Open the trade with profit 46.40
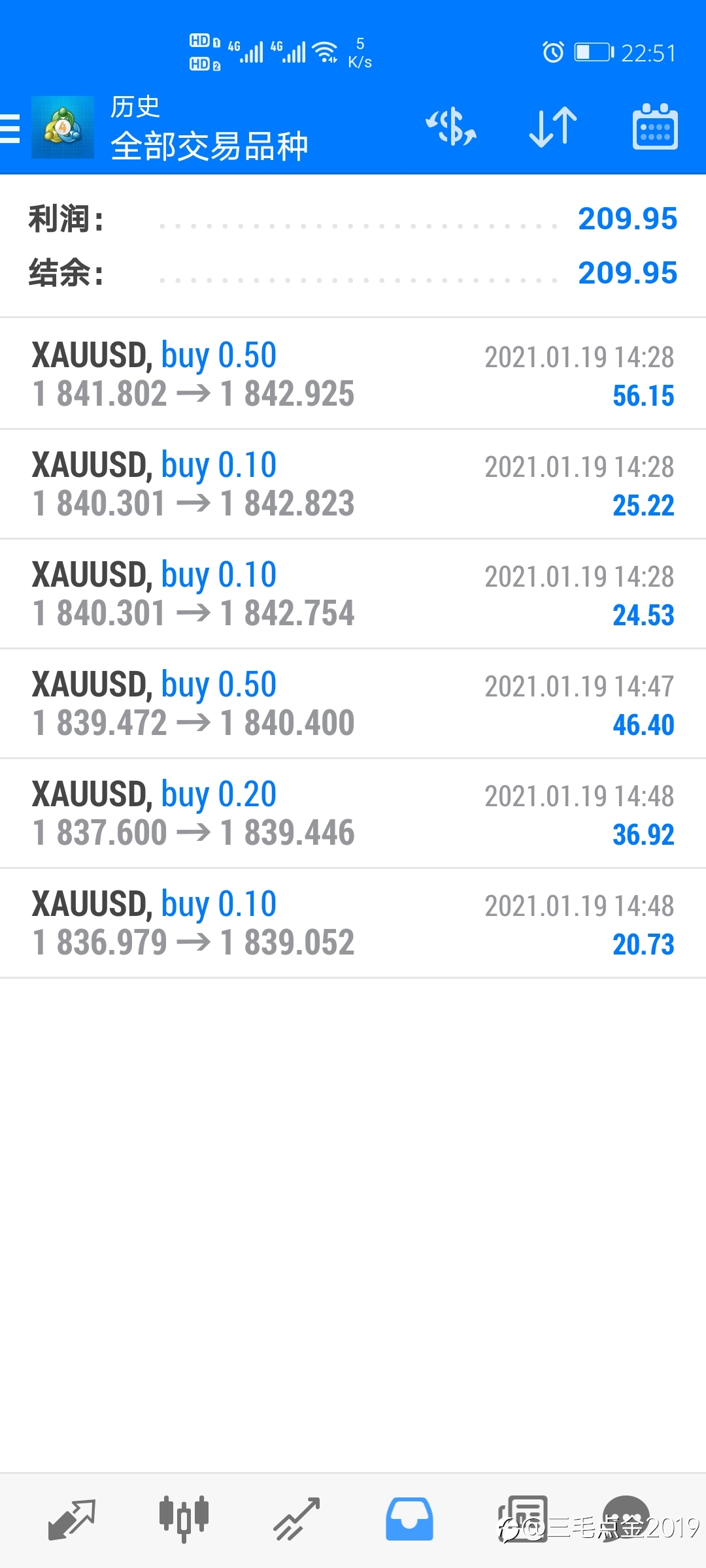Image resolution: width=706 pixels, height=1568 pixels. click(x=353, y=703)
